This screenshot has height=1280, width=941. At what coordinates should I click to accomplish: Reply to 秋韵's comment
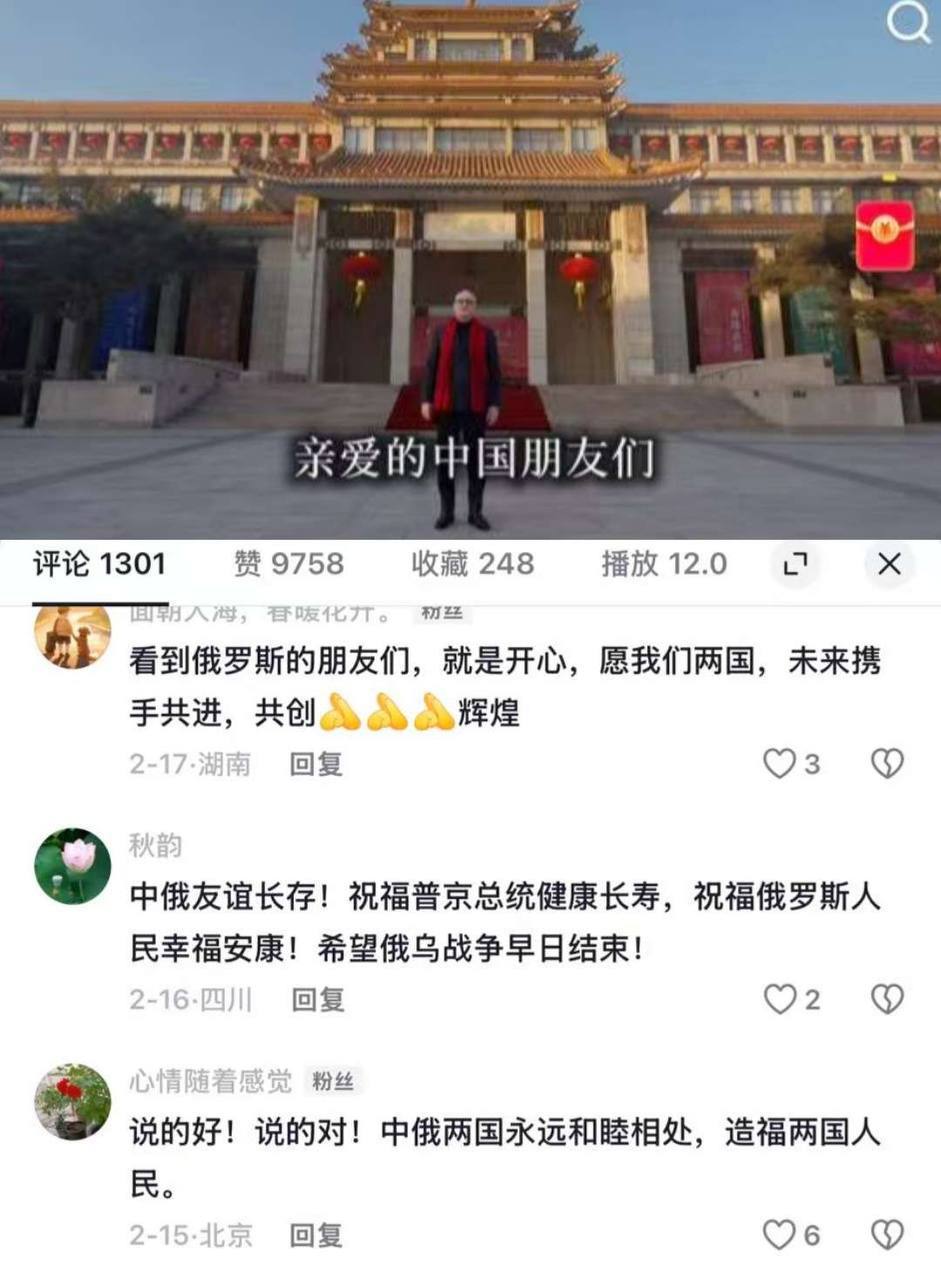[318, 999]
